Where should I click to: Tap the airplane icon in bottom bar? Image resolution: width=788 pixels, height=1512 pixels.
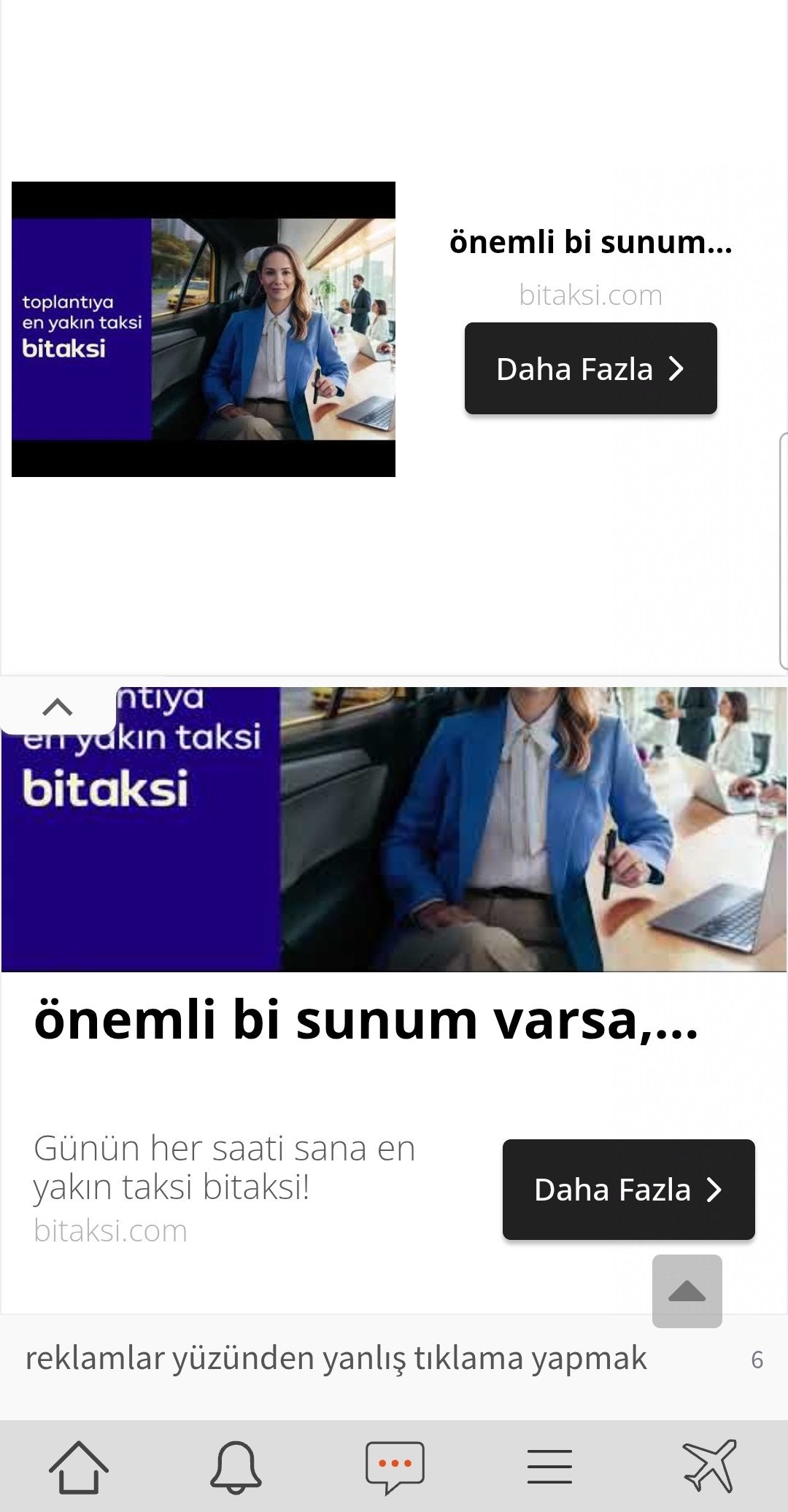pos(709,1465)
